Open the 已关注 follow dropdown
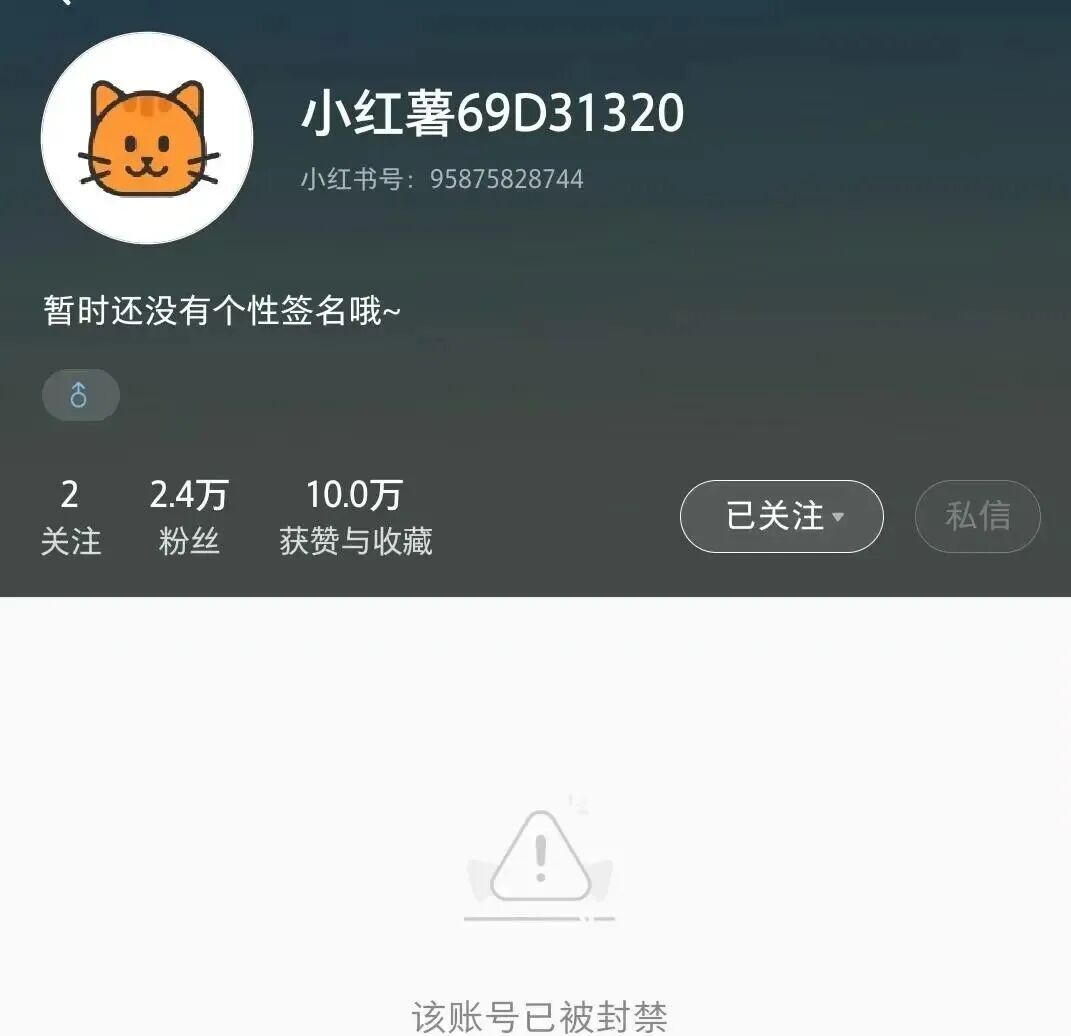This screenshot has height=1036, width=1071. click(781, 516)
